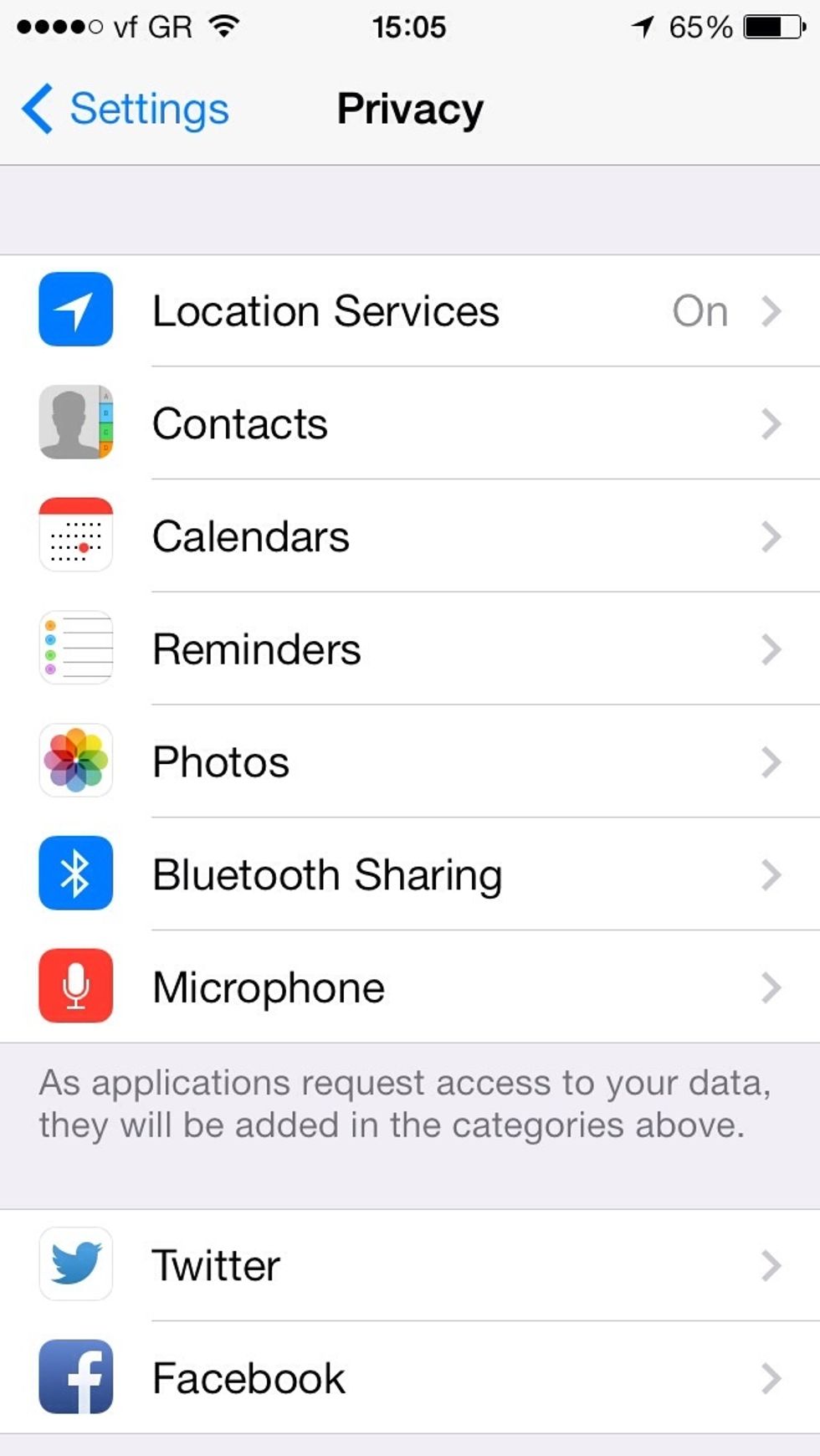The height and width of the screenshot is (1456, 820).
Task: Tap the Reminders list icon
Action: pyautogui.click(x=75, y=649)
